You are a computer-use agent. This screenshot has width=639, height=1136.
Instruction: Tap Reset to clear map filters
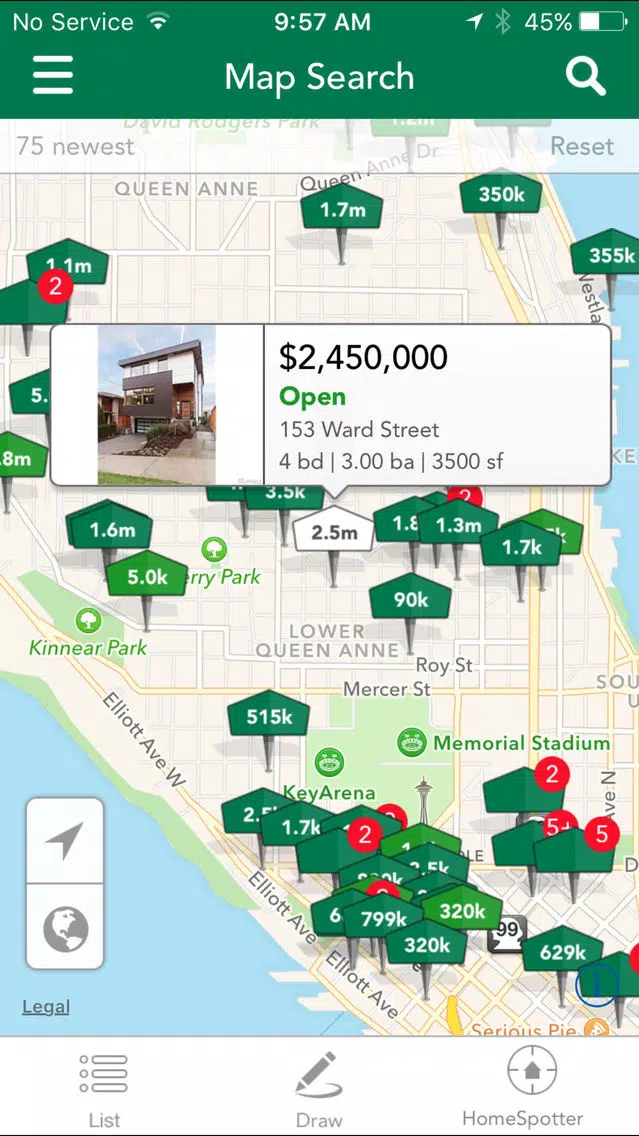582,146
